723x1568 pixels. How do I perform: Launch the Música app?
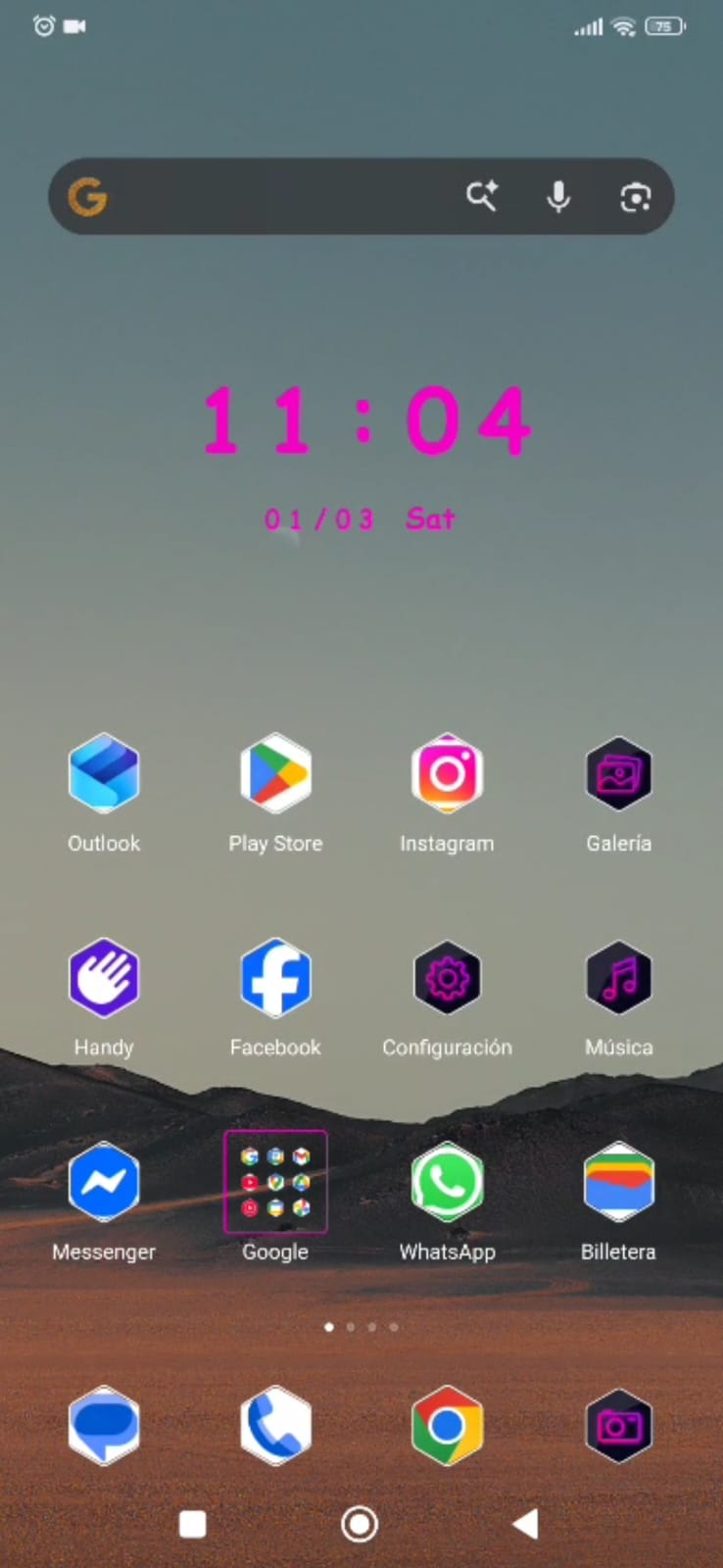click(618, 978)
